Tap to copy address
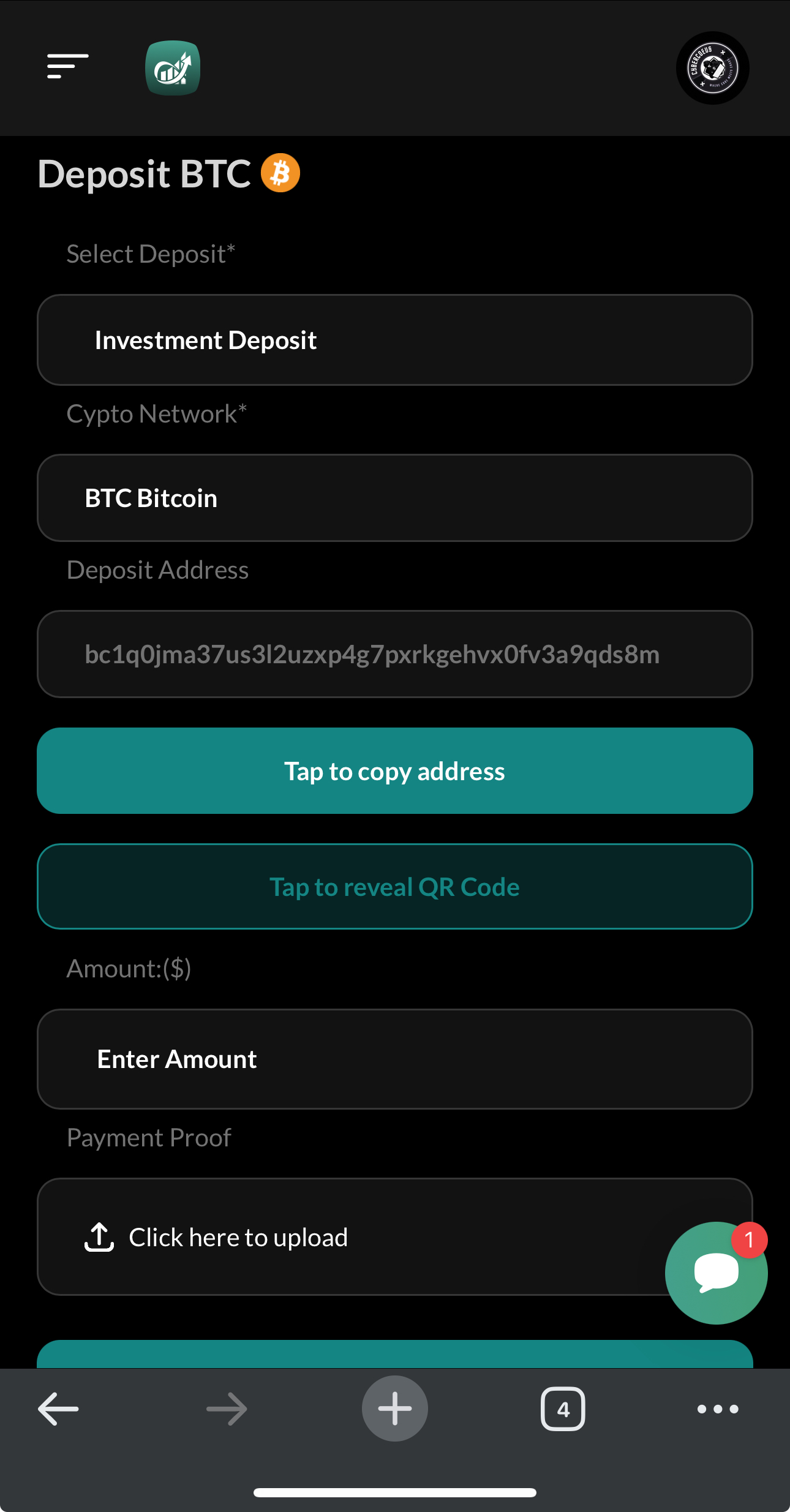Viewport: 790px width, 1512px height. [395, 771]
